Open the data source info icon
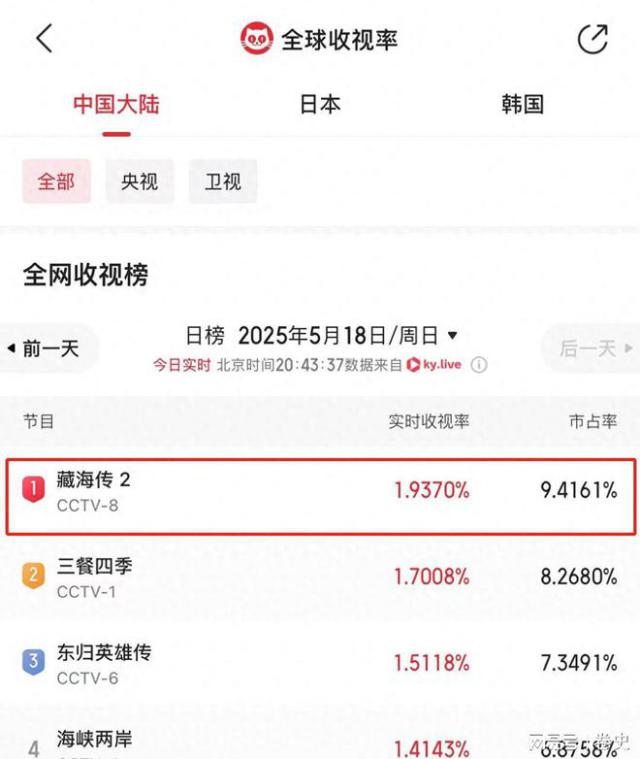The width and height of the screenshot is (640, 759). (x=479, y=365)
